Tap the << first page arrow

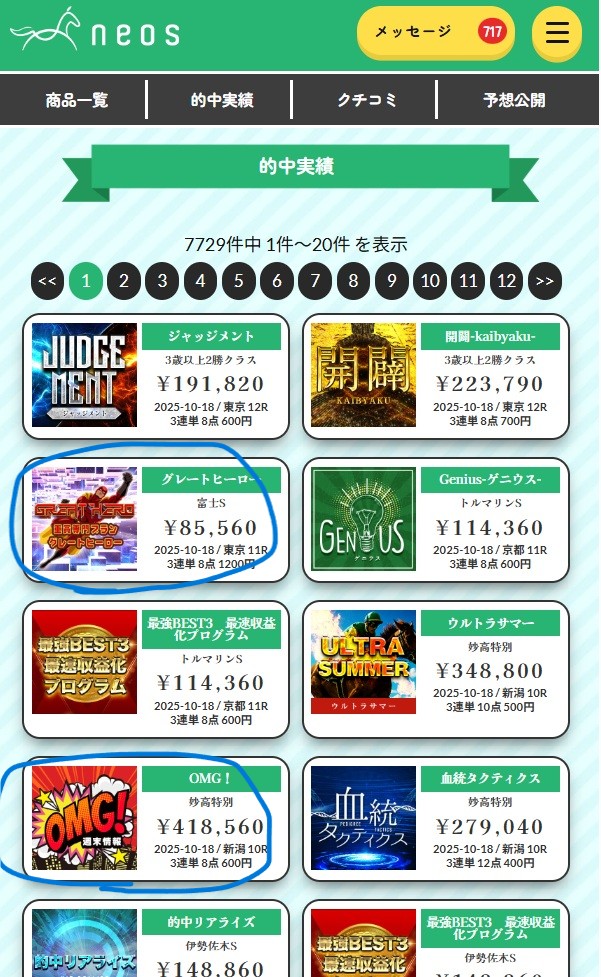click(48, 282)
